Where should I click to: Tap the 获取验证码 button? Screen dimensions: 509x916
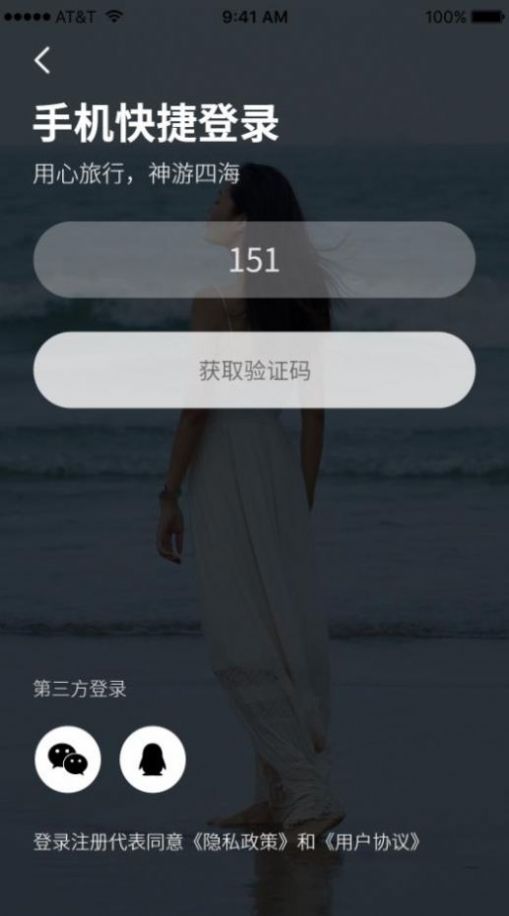tap(254, 370)
